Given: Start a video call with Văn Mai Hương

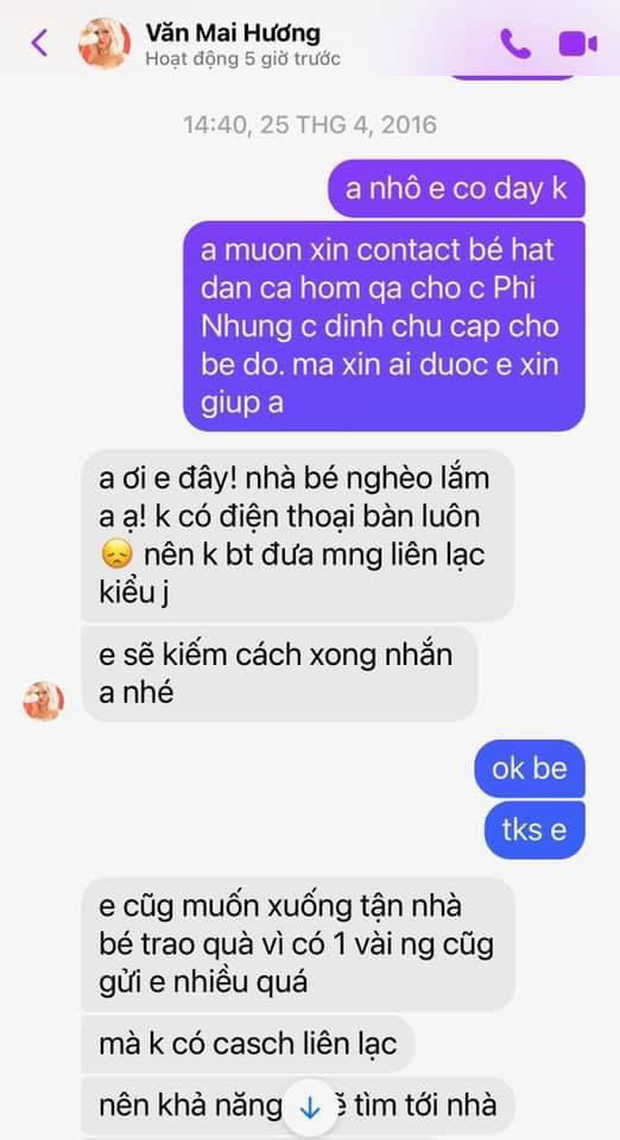Looking at the screenshot, I should [578, 44].
